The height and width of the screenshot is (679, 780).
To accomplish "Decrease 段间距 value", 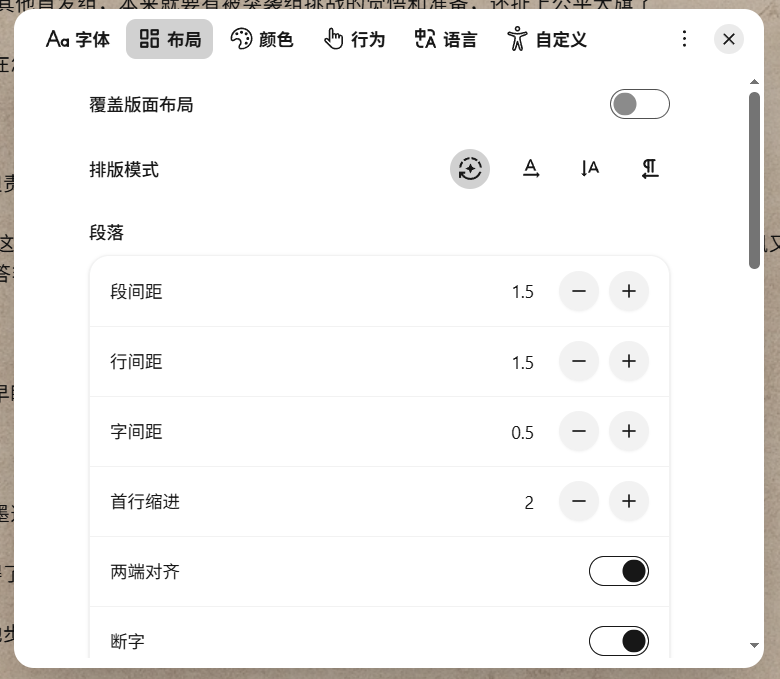I will point(579,292).
